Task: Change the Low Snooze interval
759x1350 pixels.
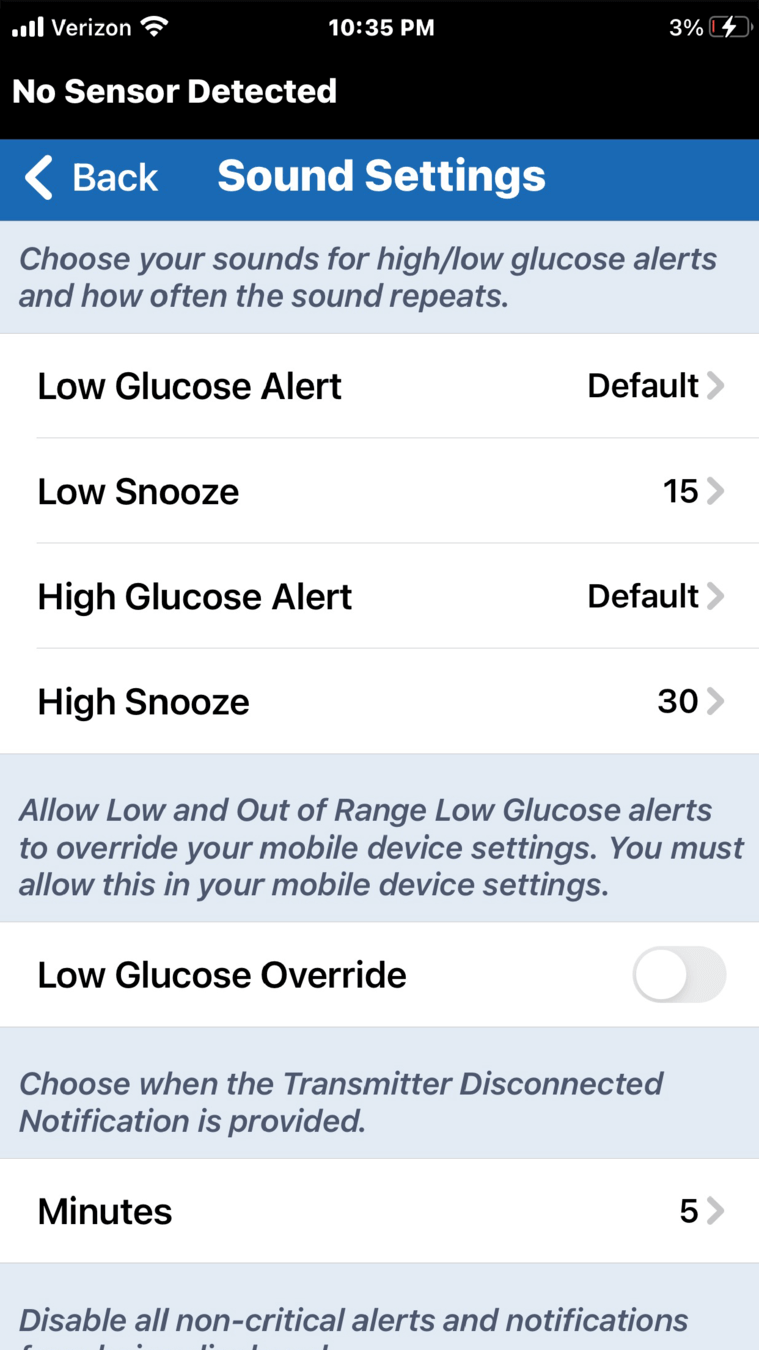Action: (380, 491)
